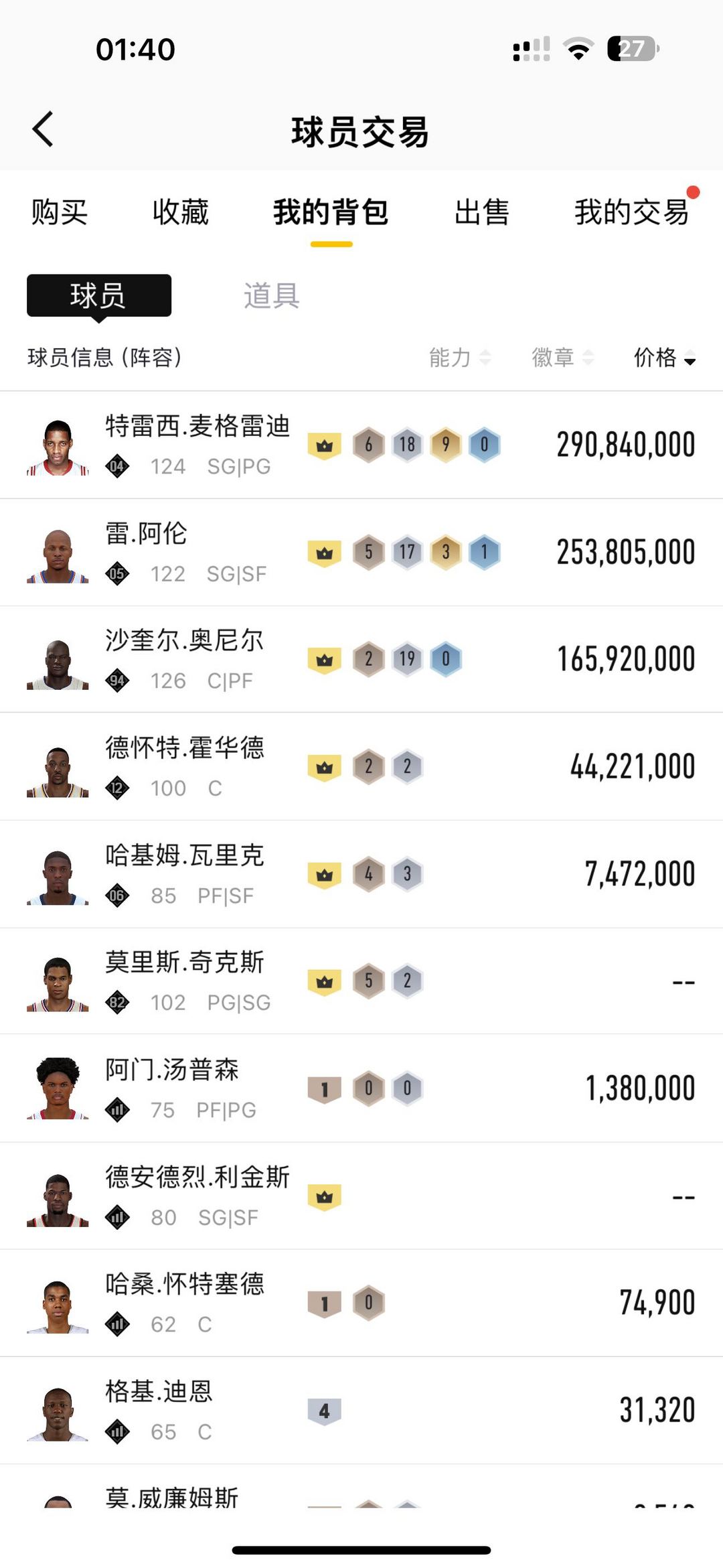Switch to the 购买 tab
Image resolution: width=723 pixels, height=1568 pixels.
[x=60, y=212]
